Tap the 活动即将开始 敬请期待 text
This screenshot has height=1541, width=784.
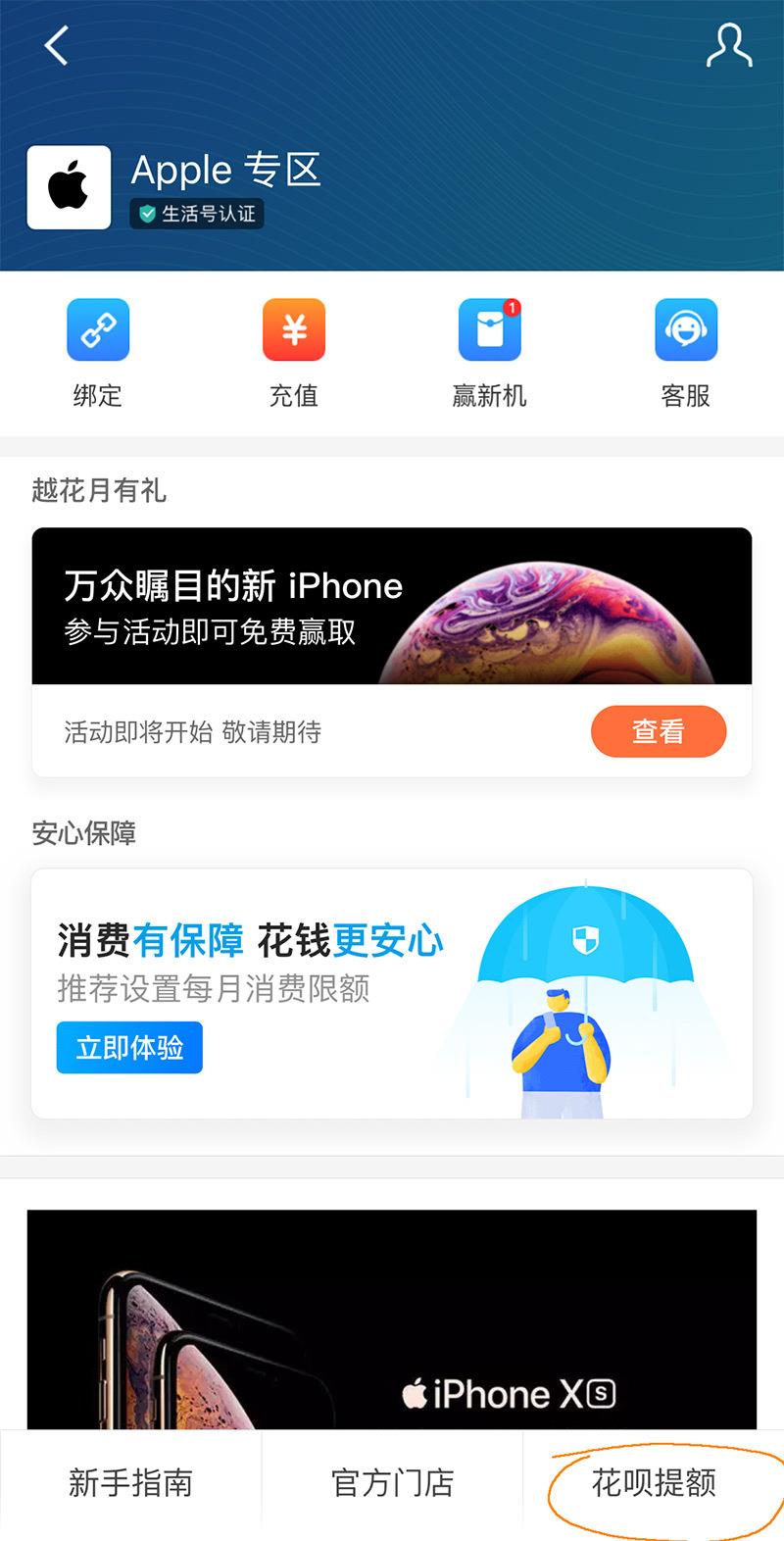196,731
